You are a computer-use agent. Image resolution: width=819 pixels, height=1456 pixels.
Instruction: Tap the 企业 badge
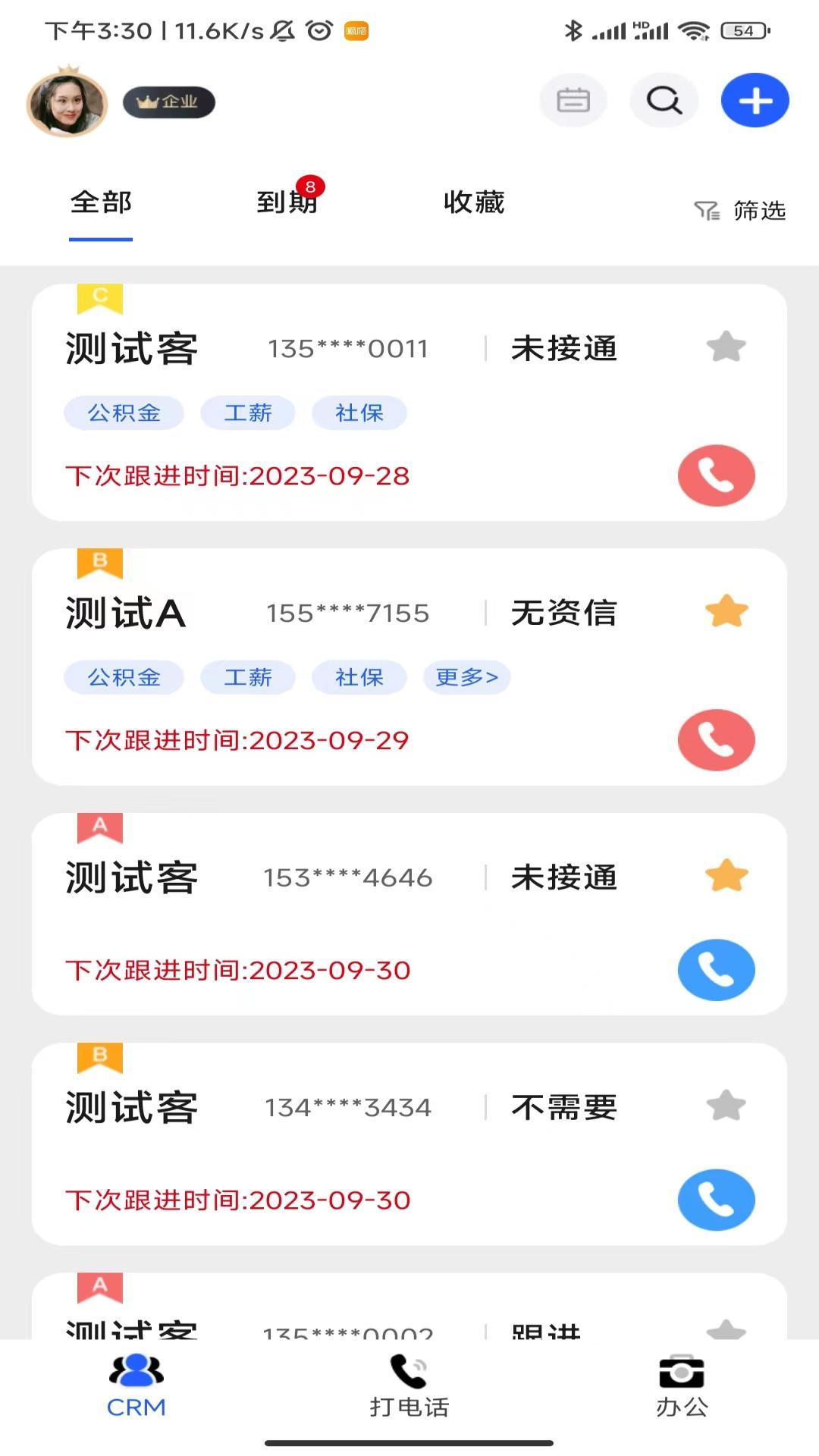point(169,102)
